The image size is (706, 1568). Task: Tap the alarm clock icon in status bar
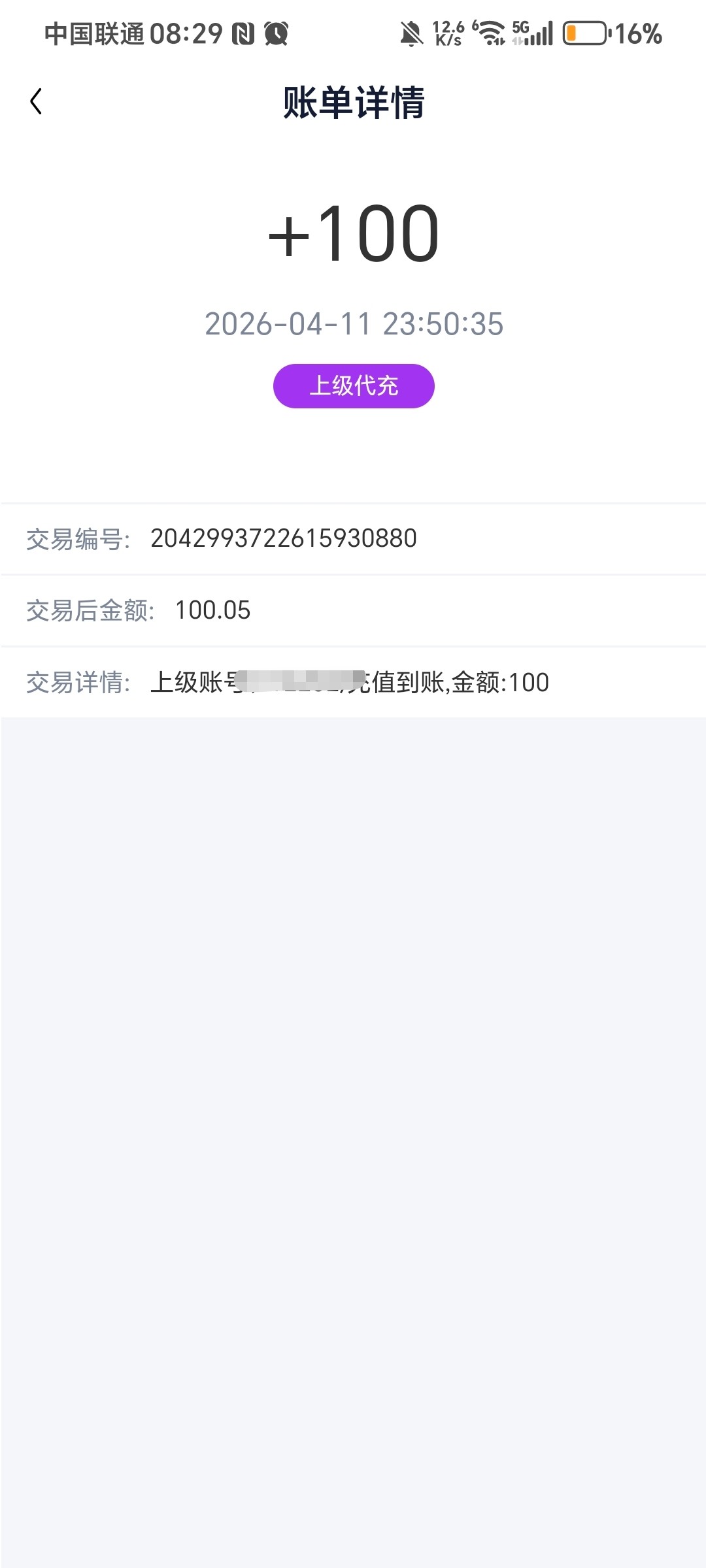277,34
